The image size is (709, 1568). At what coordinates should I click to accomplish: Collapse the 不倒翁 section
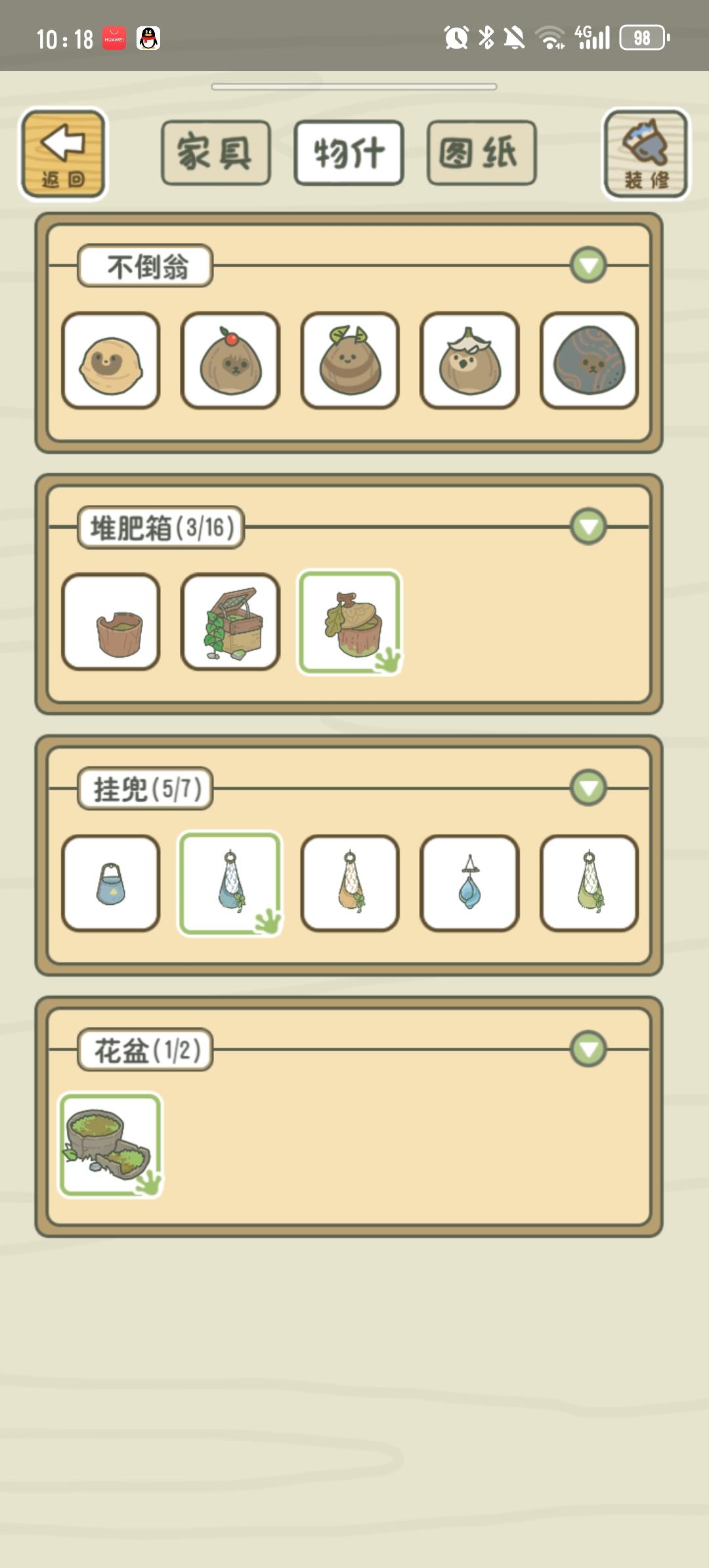pyautogui.click(x=588, y=265)
